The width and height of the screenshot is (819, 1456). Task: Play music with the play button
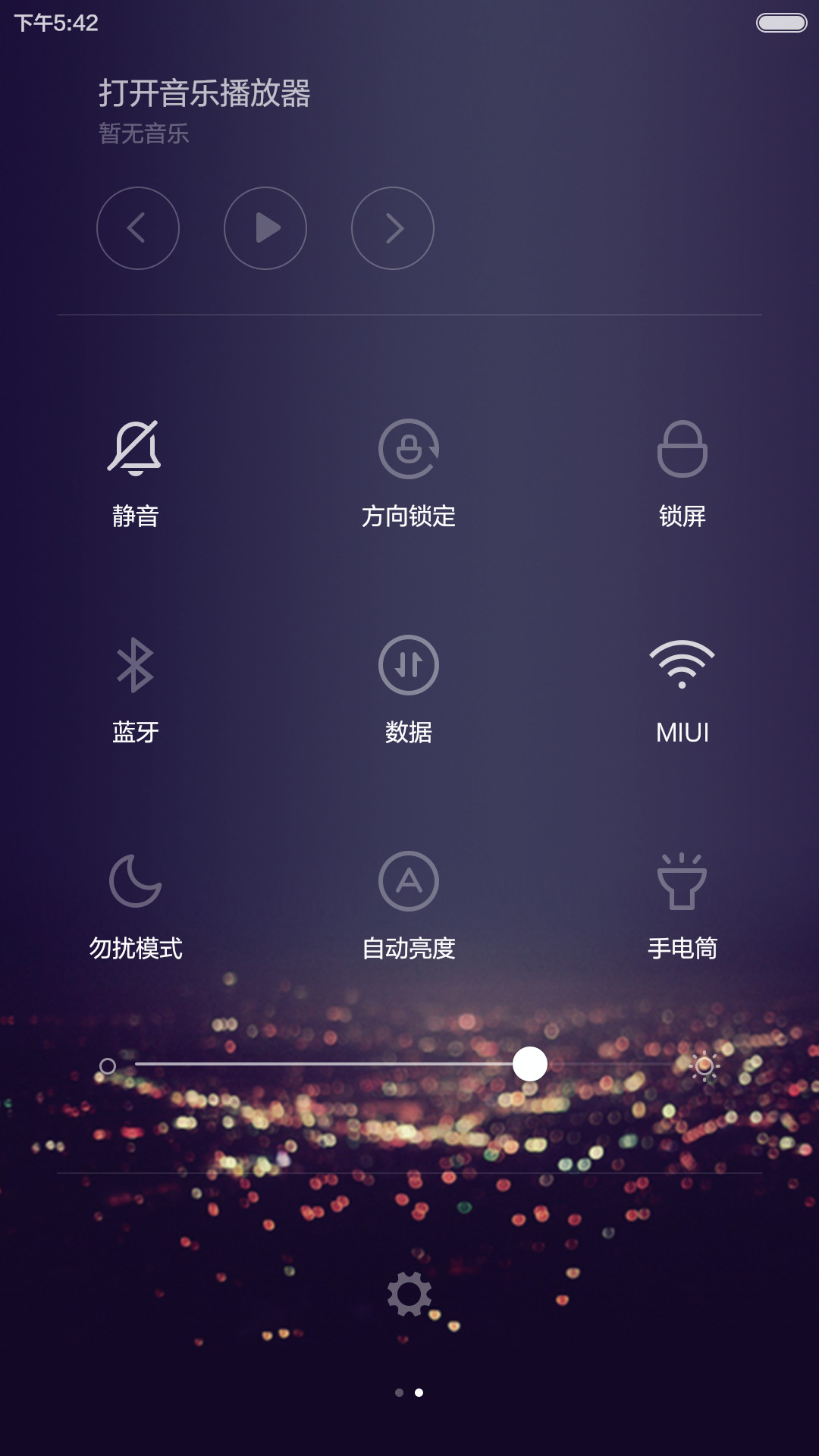[265, 228]
